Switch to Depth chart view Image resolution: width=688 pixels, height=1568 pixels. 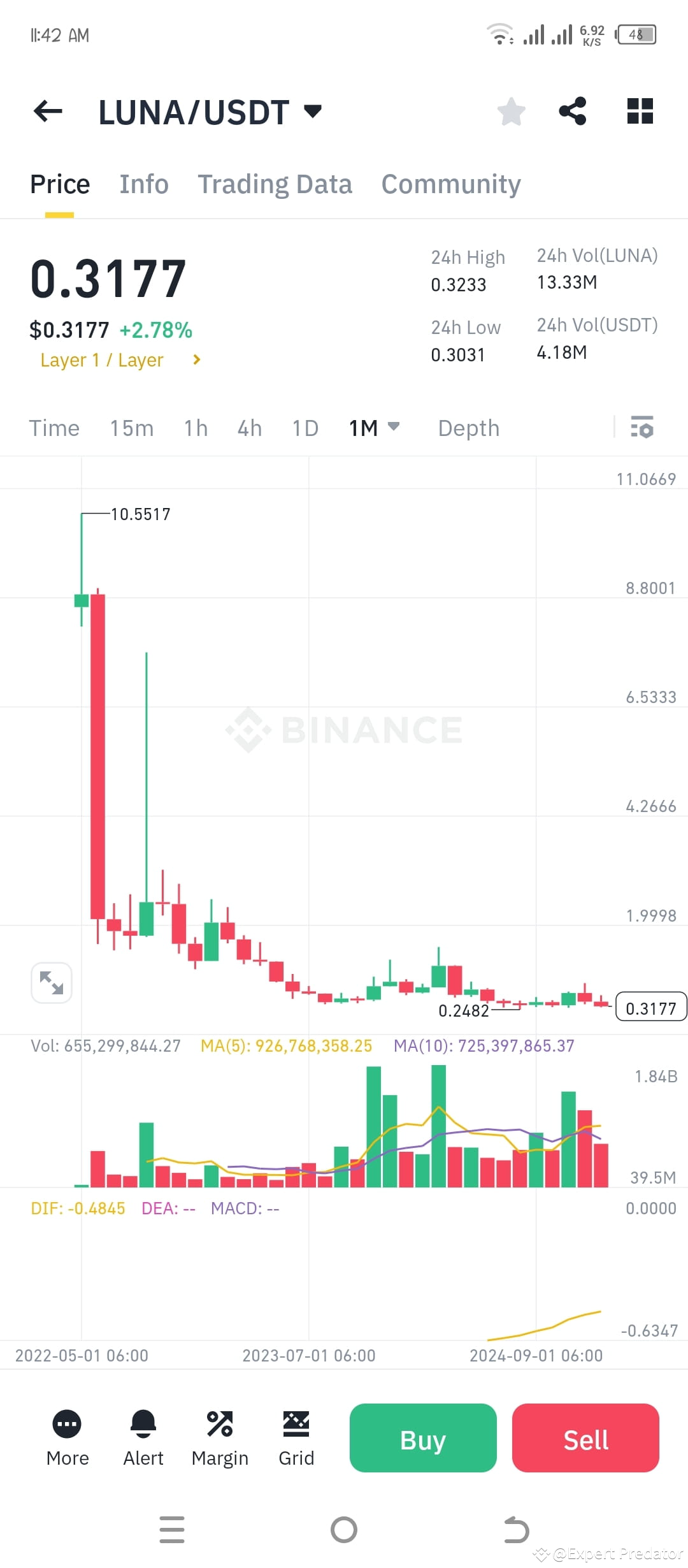click(468, 428)
